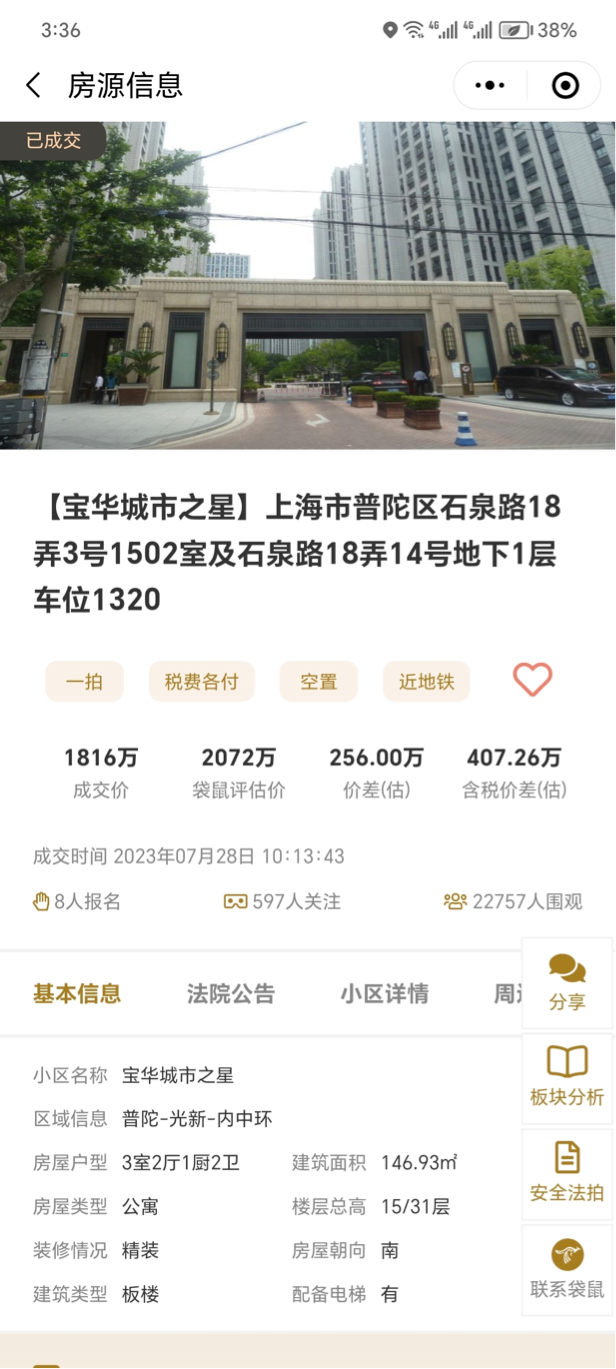Tap the 税费各付 tag chip
616x1369 pixels.
coord(202,682)
